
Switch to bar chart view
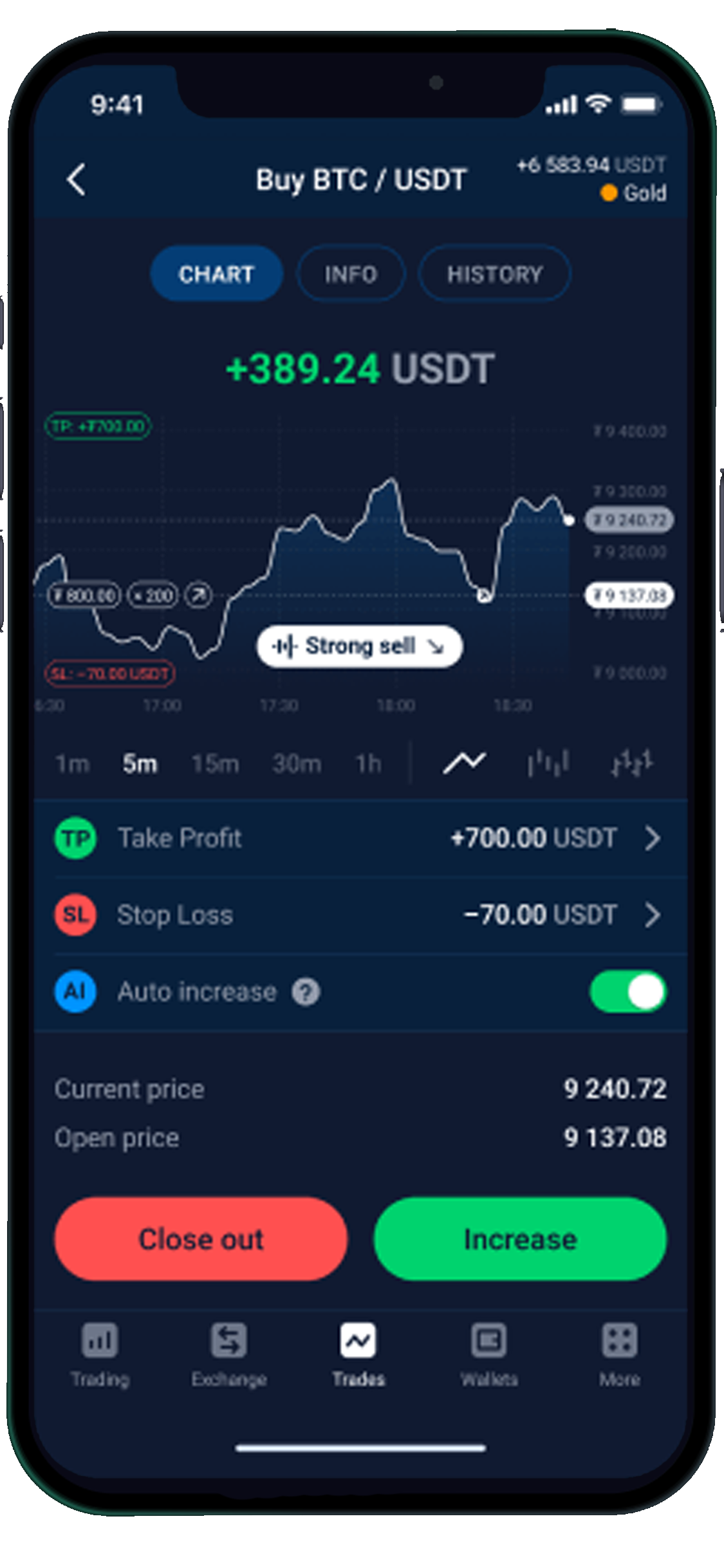point(548,763)
